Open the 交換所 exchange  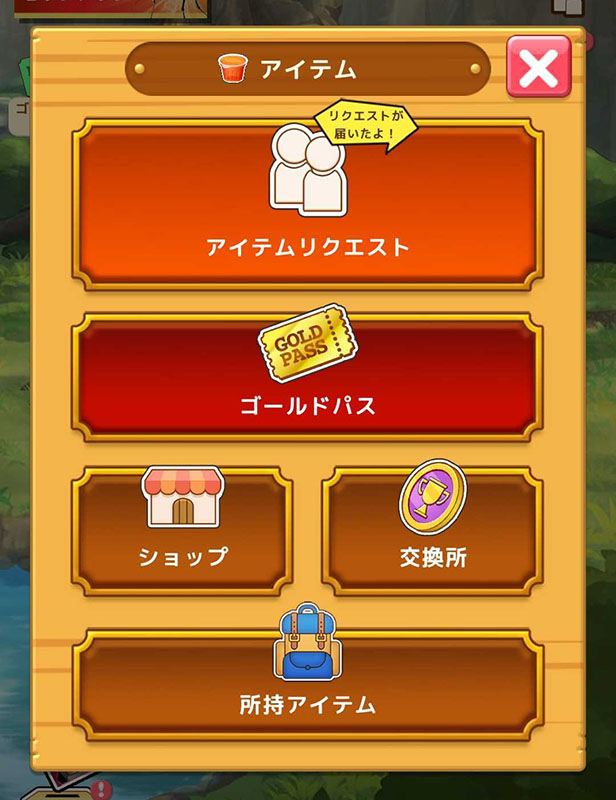[x=432, y=532]
